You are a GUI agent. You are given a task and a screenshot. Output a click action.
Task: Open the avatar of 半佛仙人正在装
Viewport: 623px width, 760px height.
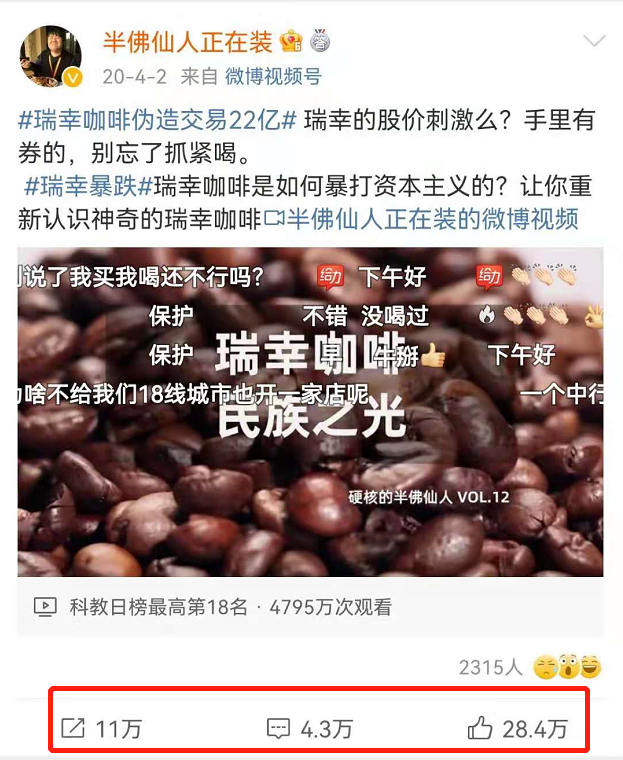click(50, 56)
